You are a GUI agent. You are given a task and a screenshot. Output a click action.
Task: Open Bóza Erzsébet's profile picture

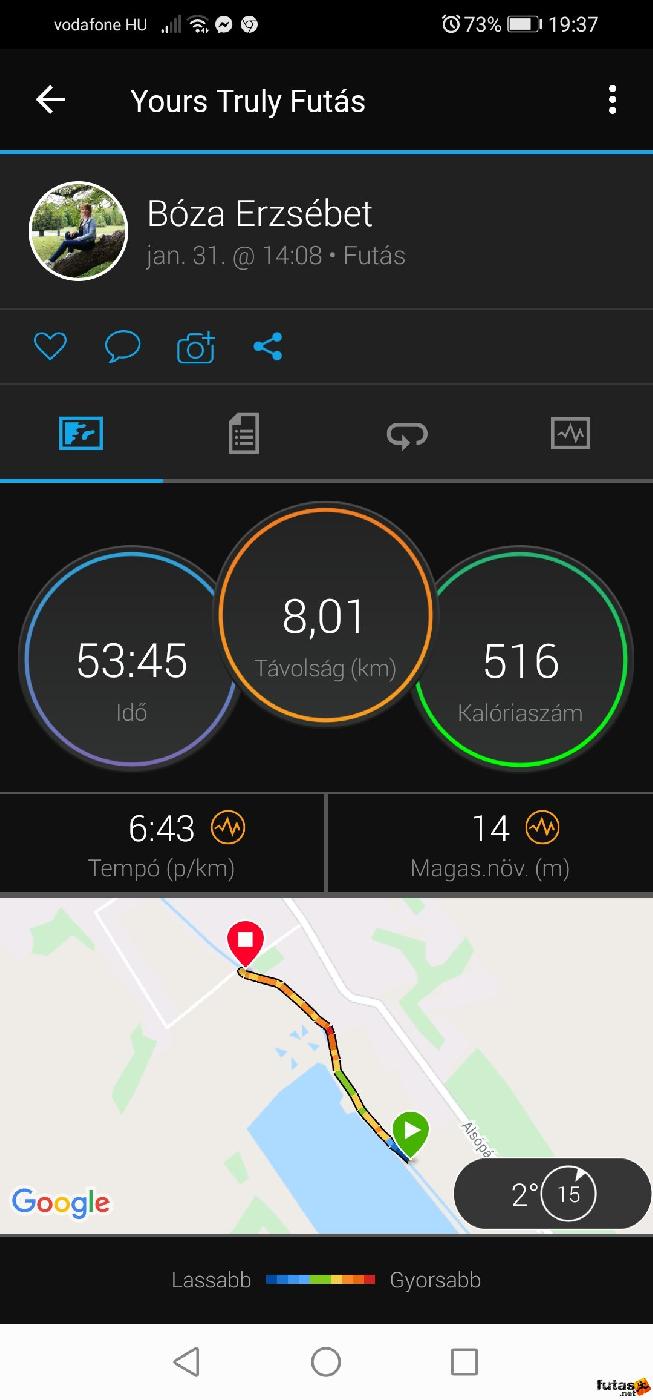click(79, 231)
